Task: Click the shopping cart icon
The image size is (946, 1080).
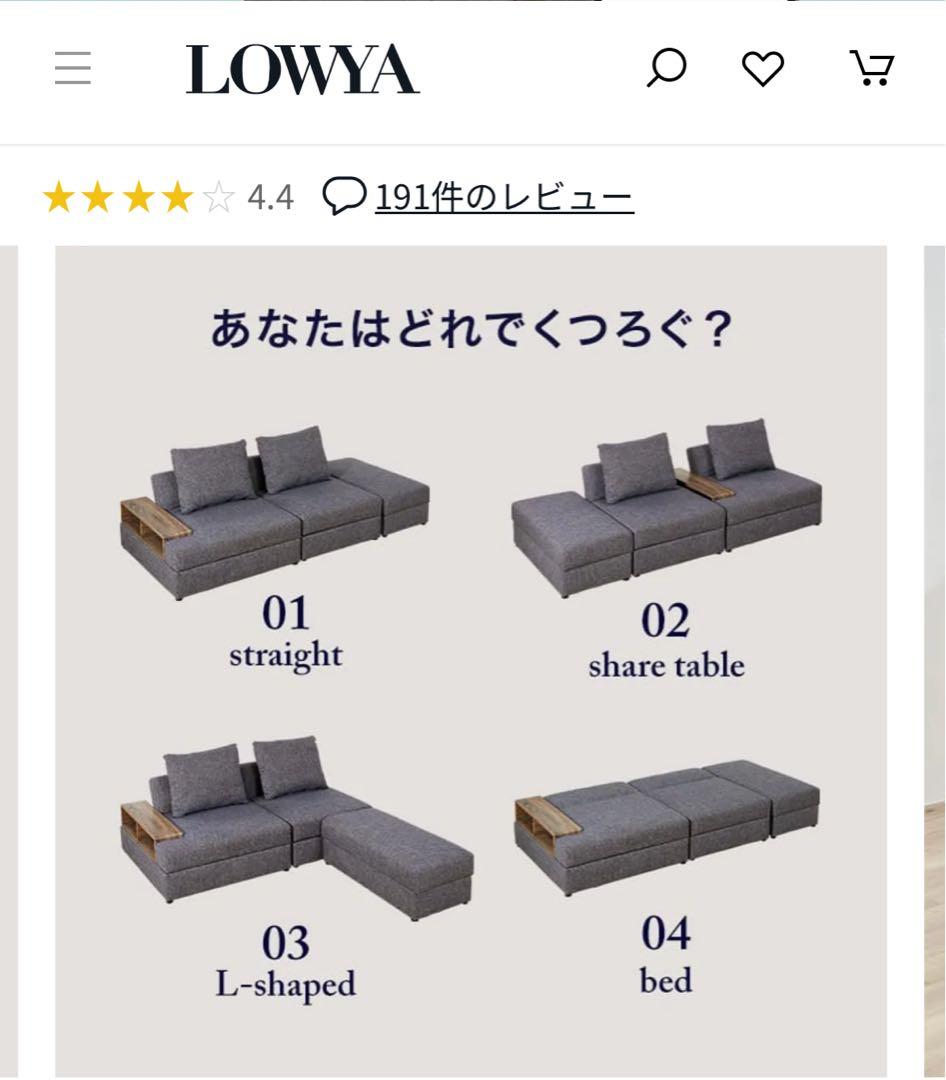Action: [873, 68]
